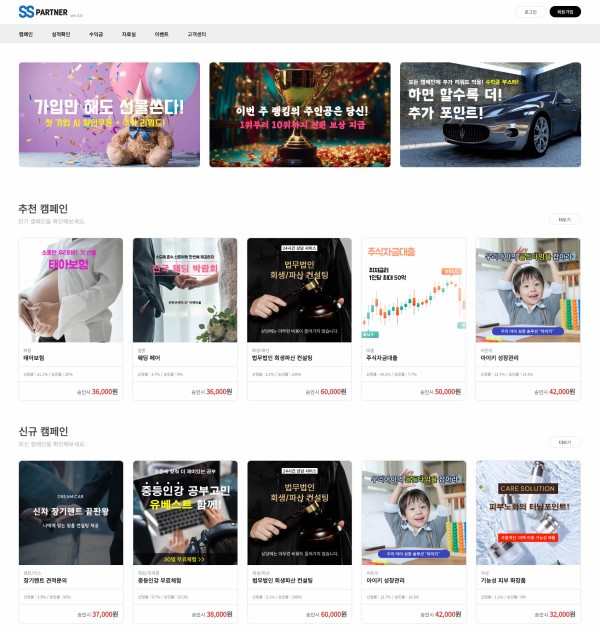Go to the 캠페인 menu
The width and height of the screenshot is (600, 634).
coord(26,34)
